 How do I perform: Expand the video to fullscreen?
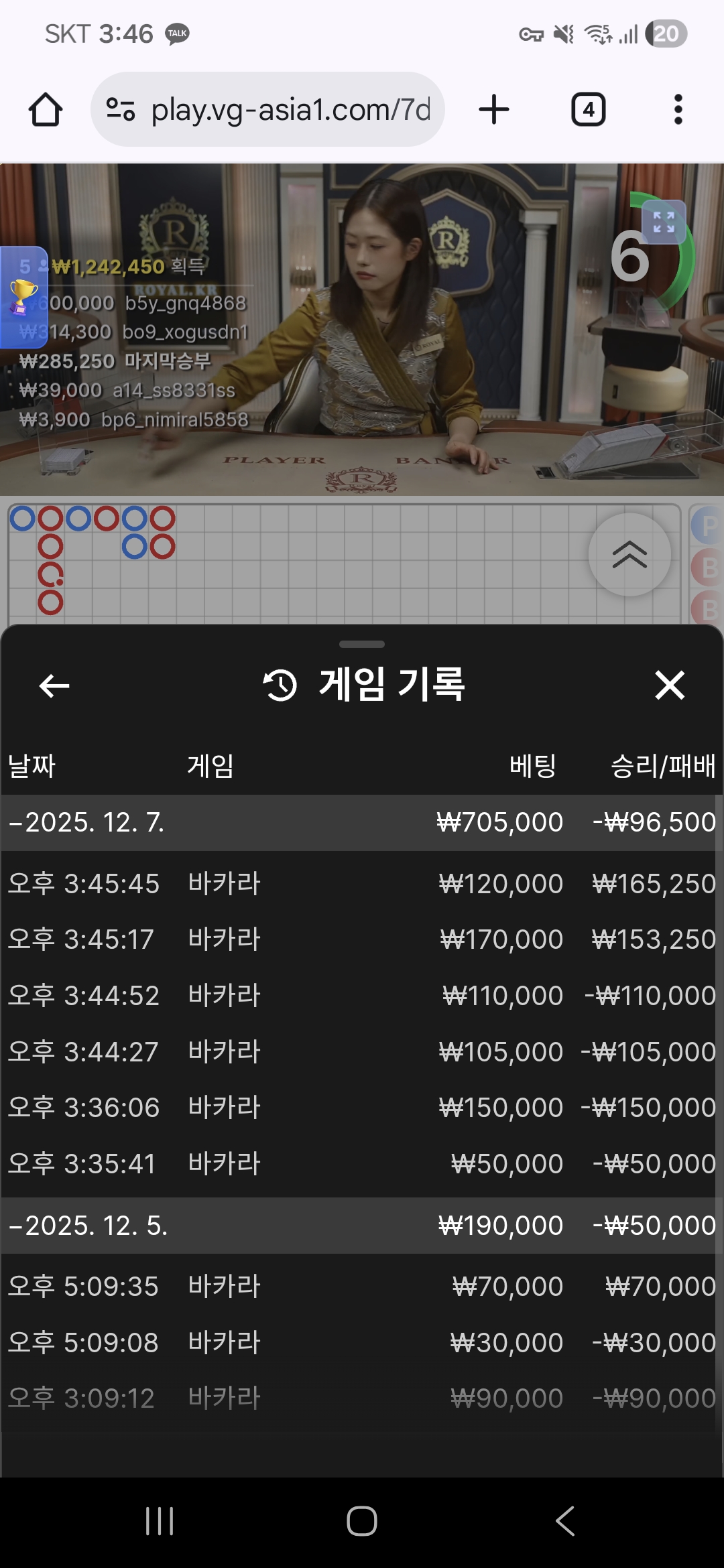click(x=664, y=222)
